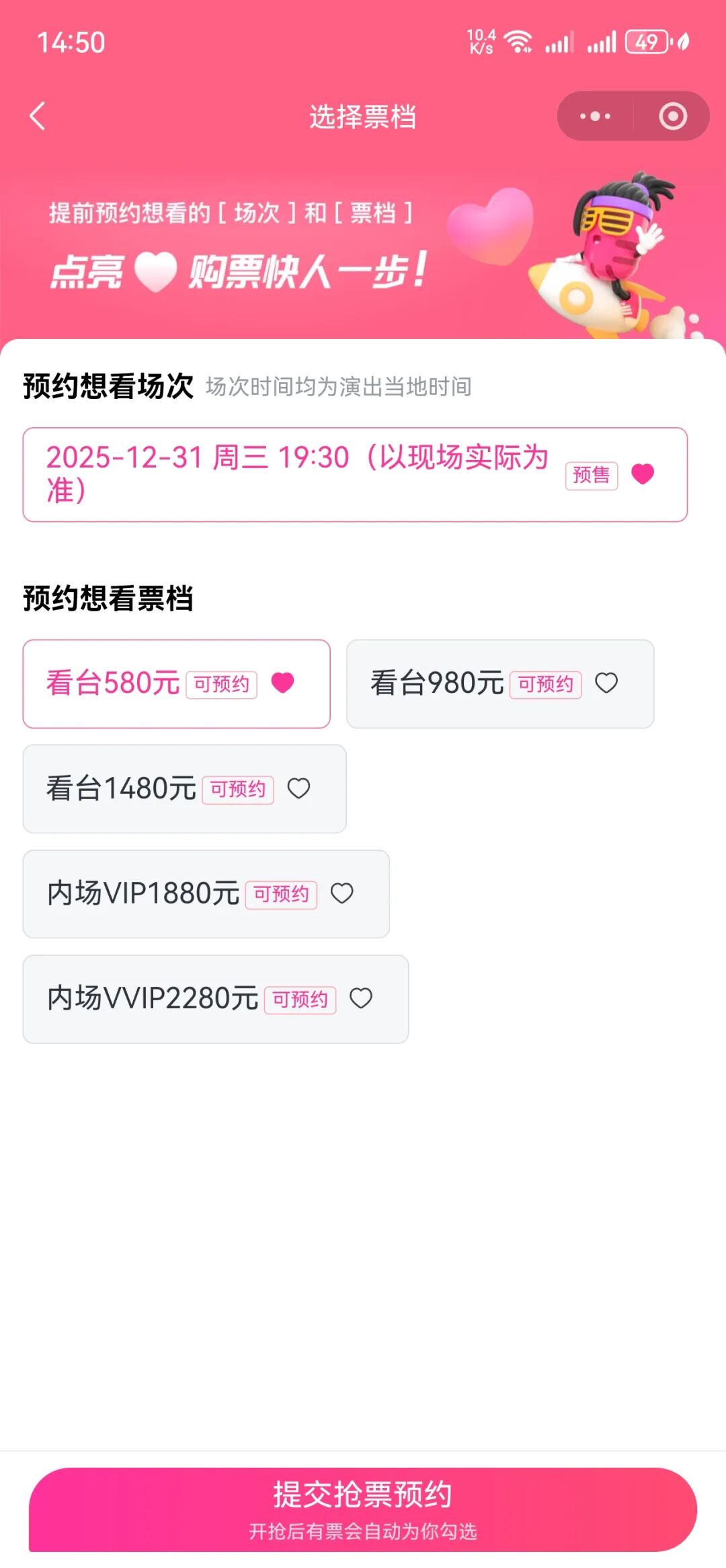
Task: Reserve the 内场VVIP2280元 ticket tier
Action: [215, 999]
